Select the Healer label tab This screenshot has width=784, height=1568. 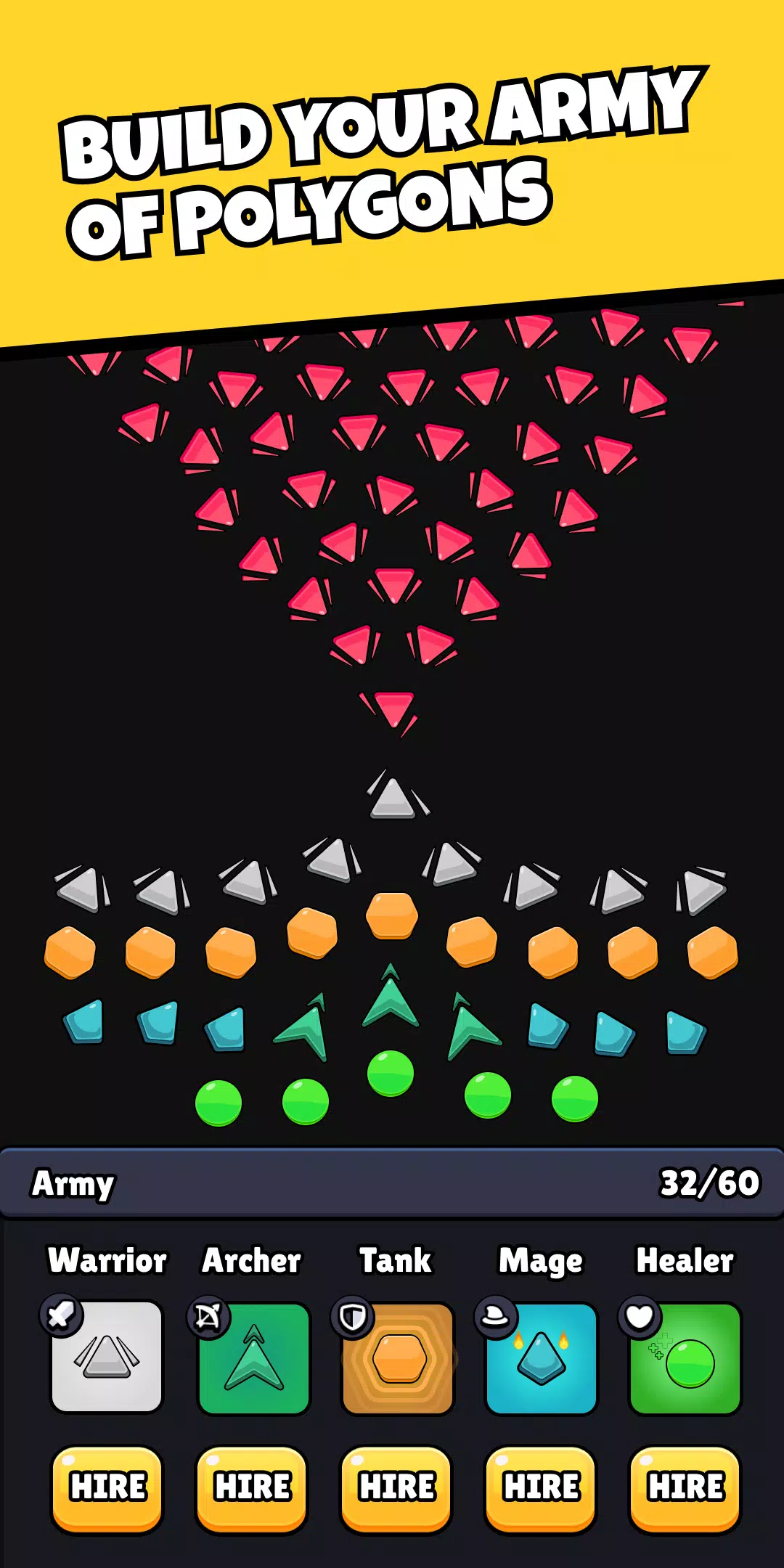(x=685, y=1261)
